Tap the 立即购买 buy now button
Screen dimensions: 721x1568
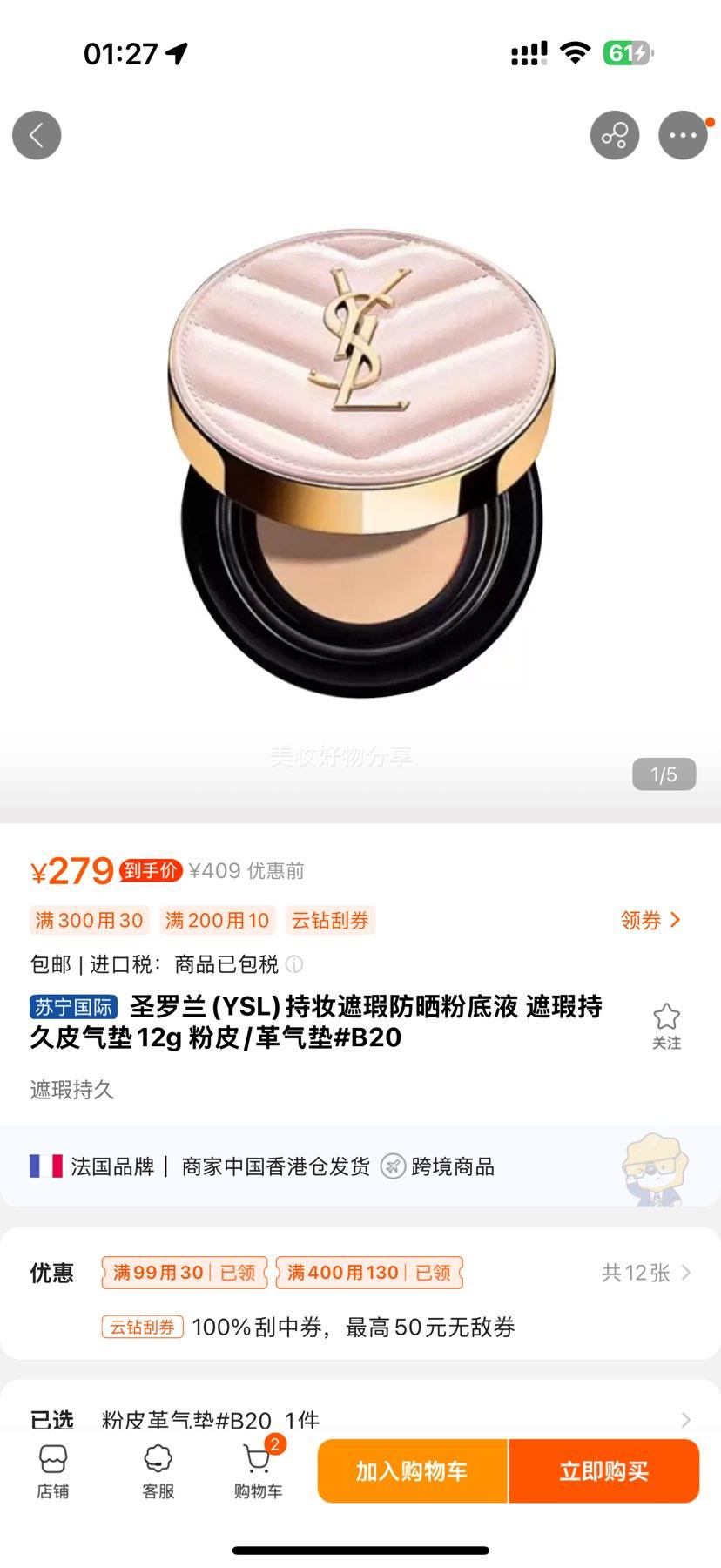(603, 1472)
